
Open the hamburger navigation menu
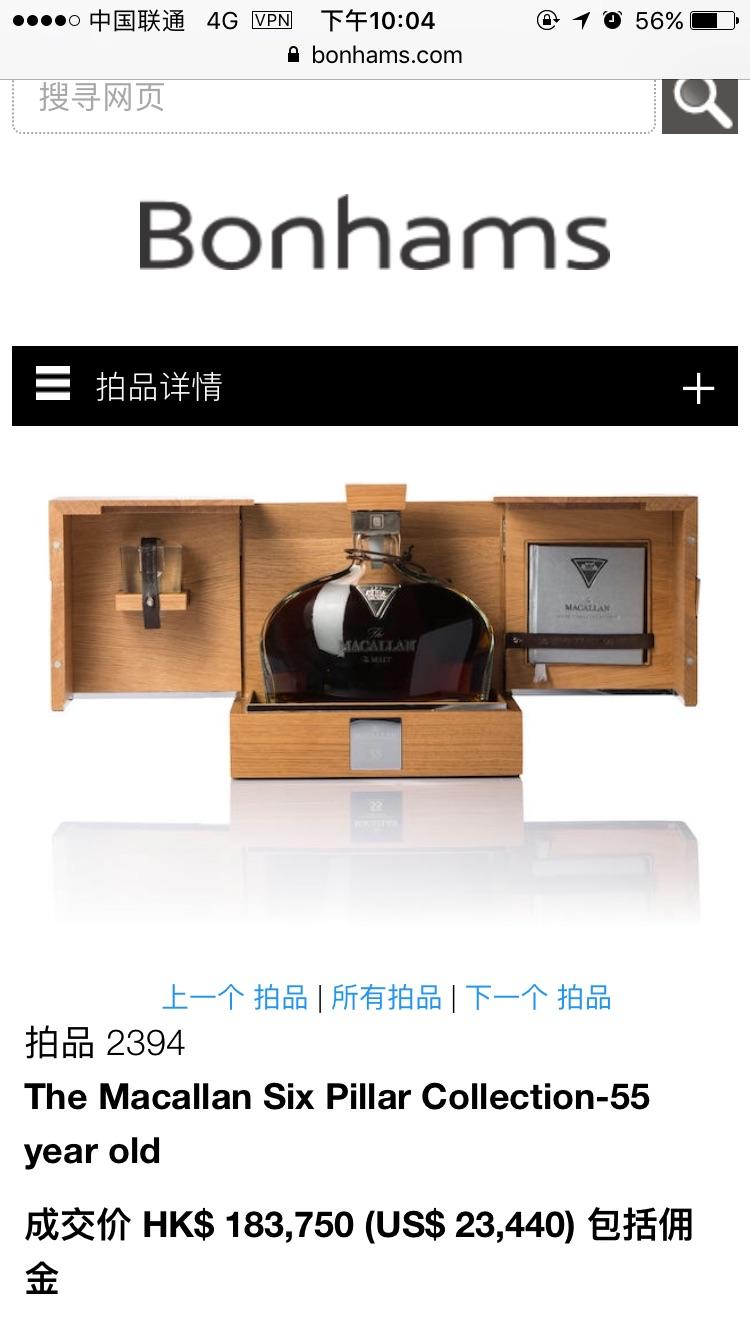click(x=53, y=387)
